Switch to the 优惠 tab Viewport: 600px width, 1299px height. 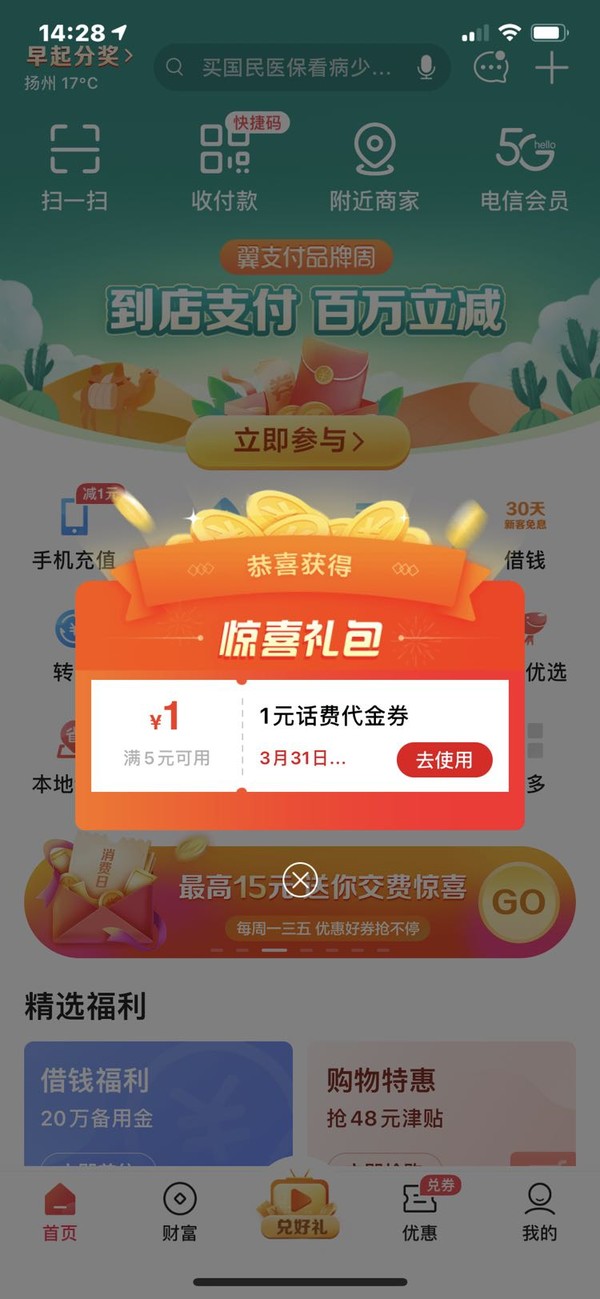pyautogui.click(x=420, y=1212)
